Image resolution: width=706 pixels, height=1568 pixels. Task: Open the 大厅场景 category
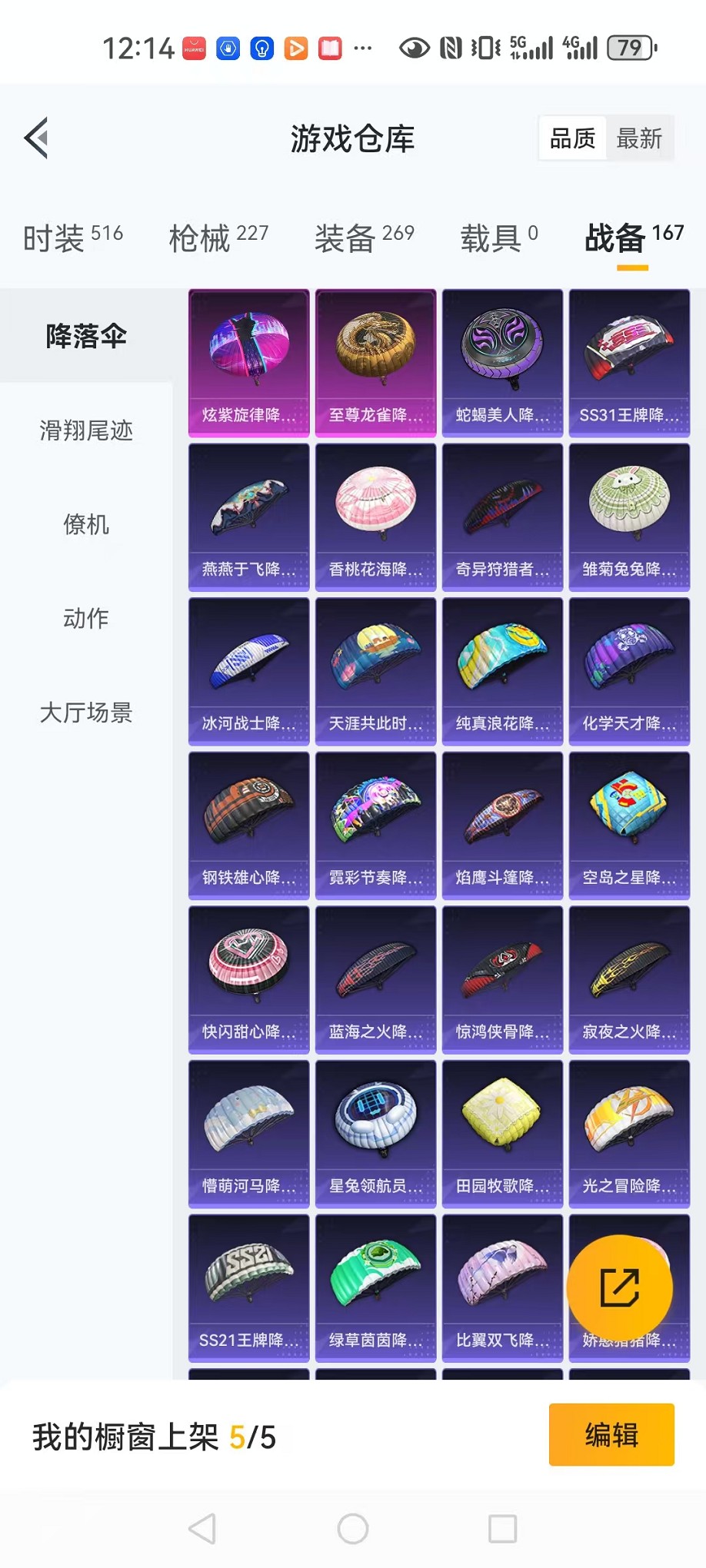point(87,713)
